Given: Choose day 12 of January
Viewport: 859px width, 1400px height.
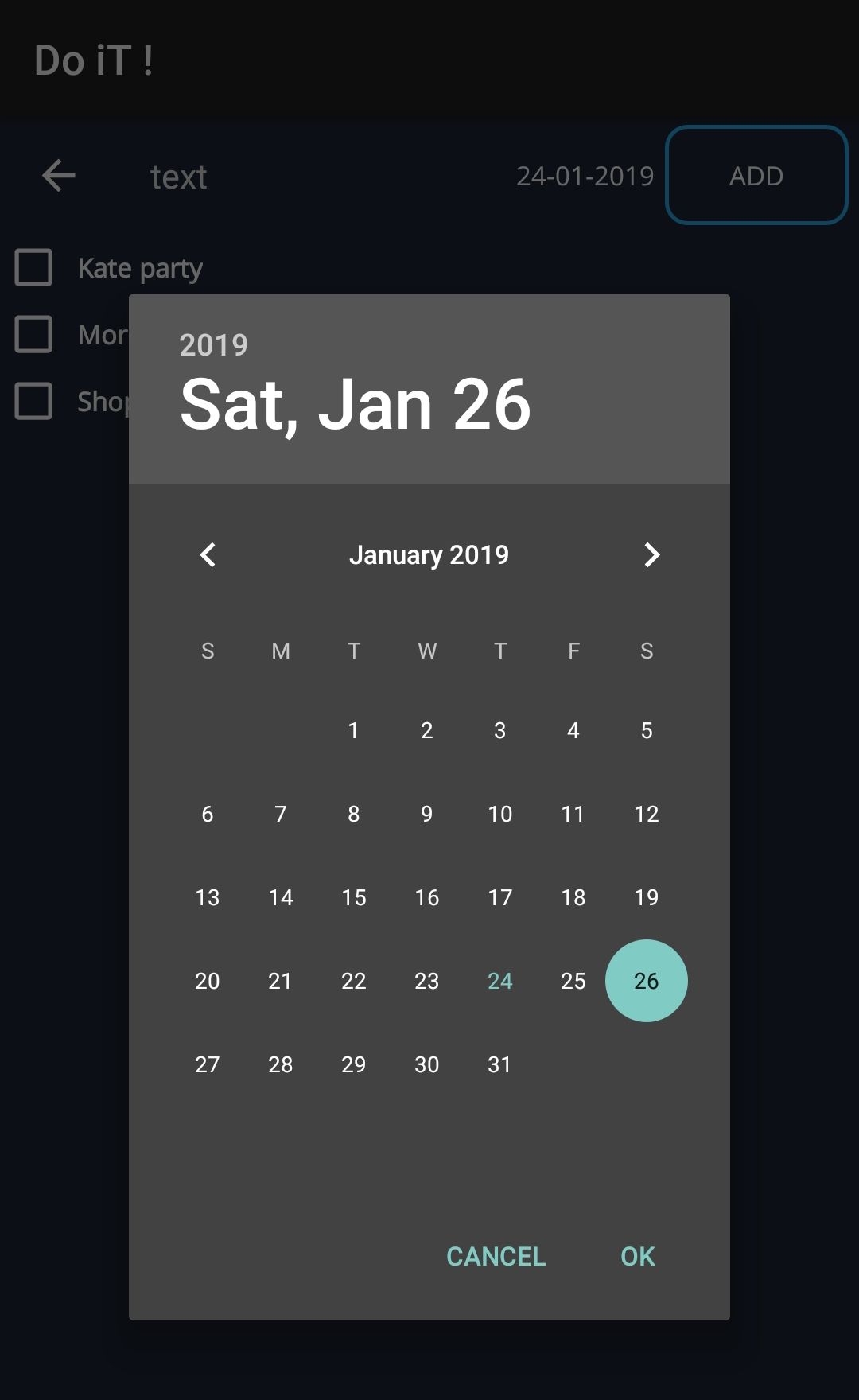Looking at the screenshot, I should (x=647, y=814).
